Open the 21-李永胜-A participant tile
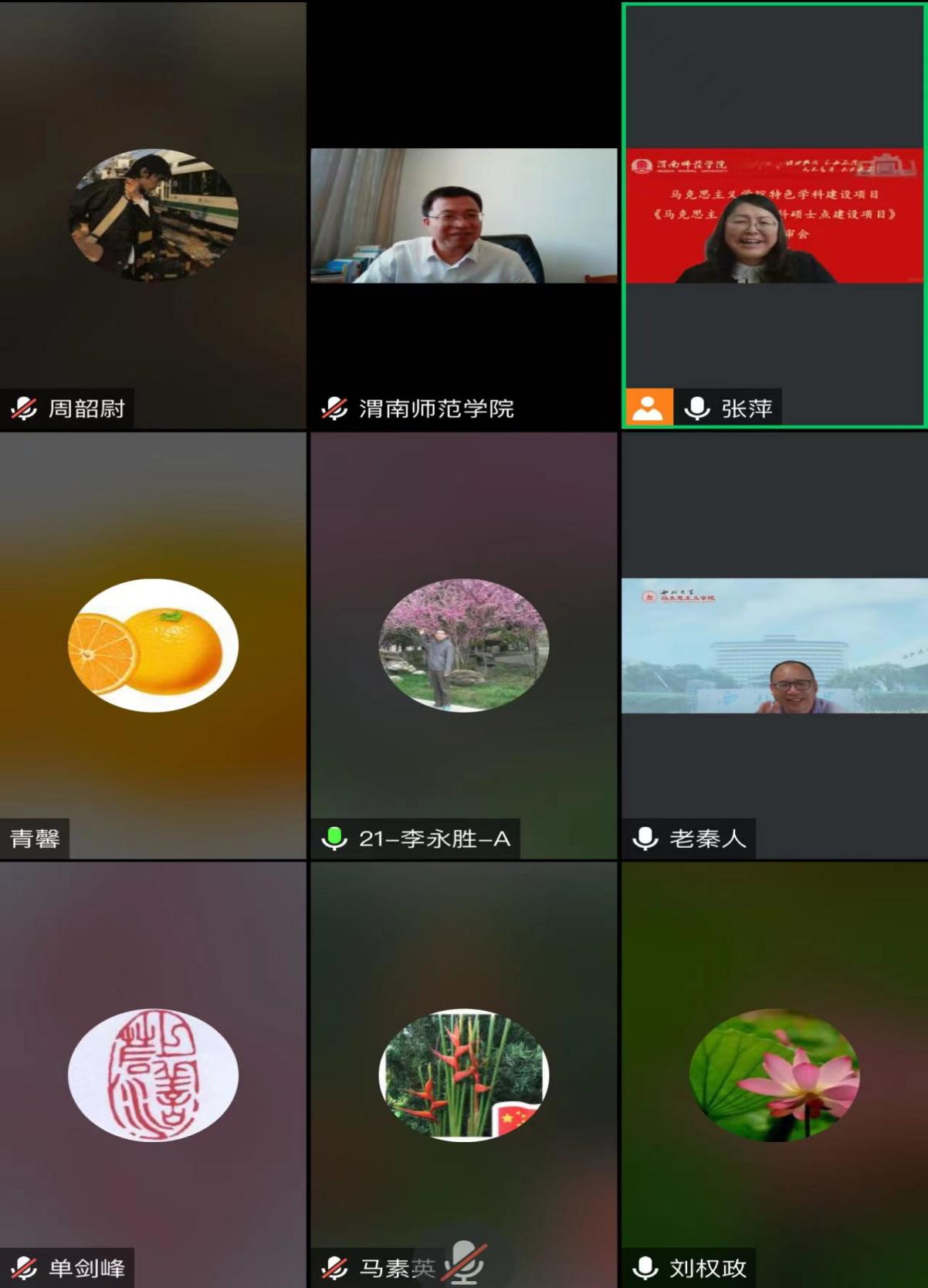Screen dimensions: 928x1288 (463, 645)
